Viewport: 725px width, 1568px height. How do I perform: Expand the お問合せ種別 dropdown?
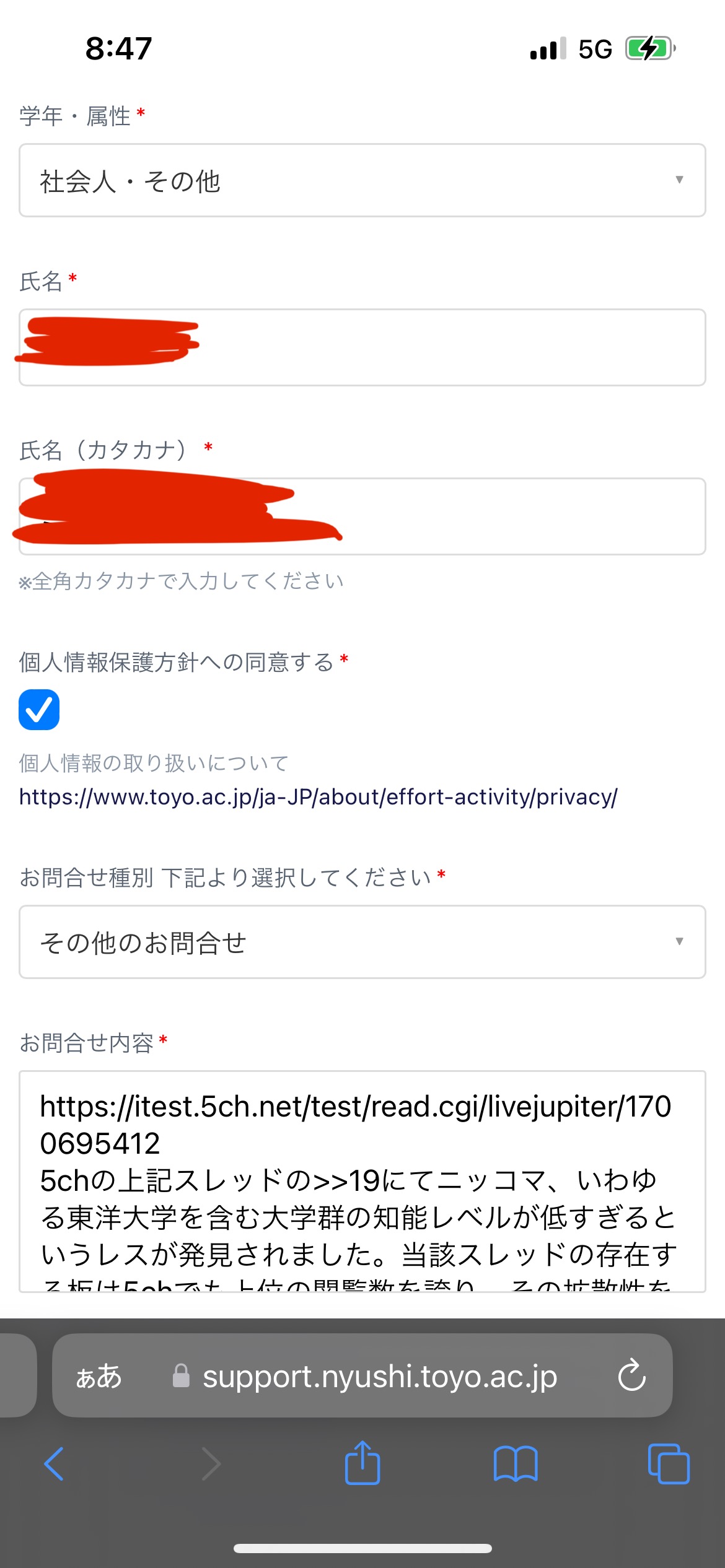362,942
